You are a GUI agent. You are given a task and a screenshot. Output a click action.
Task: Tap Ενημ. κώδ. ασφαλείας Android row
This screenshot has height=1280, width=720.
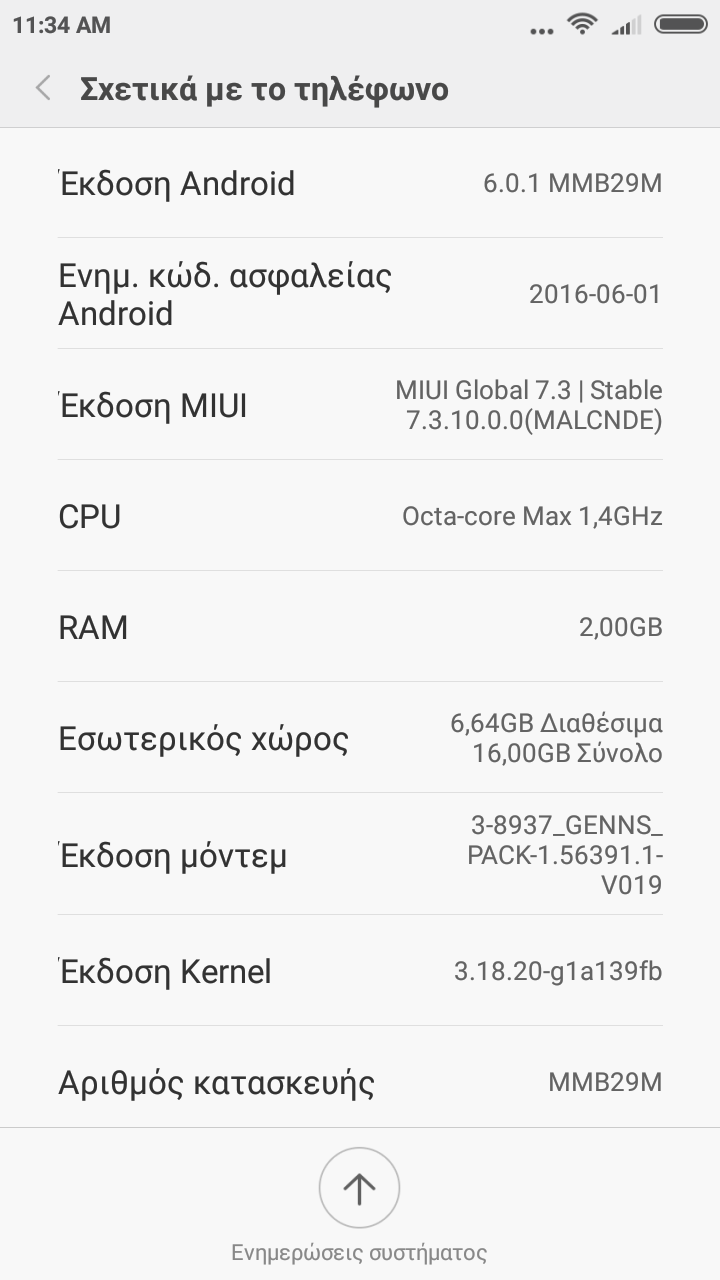pyautogui.click(x=360, y=294)
